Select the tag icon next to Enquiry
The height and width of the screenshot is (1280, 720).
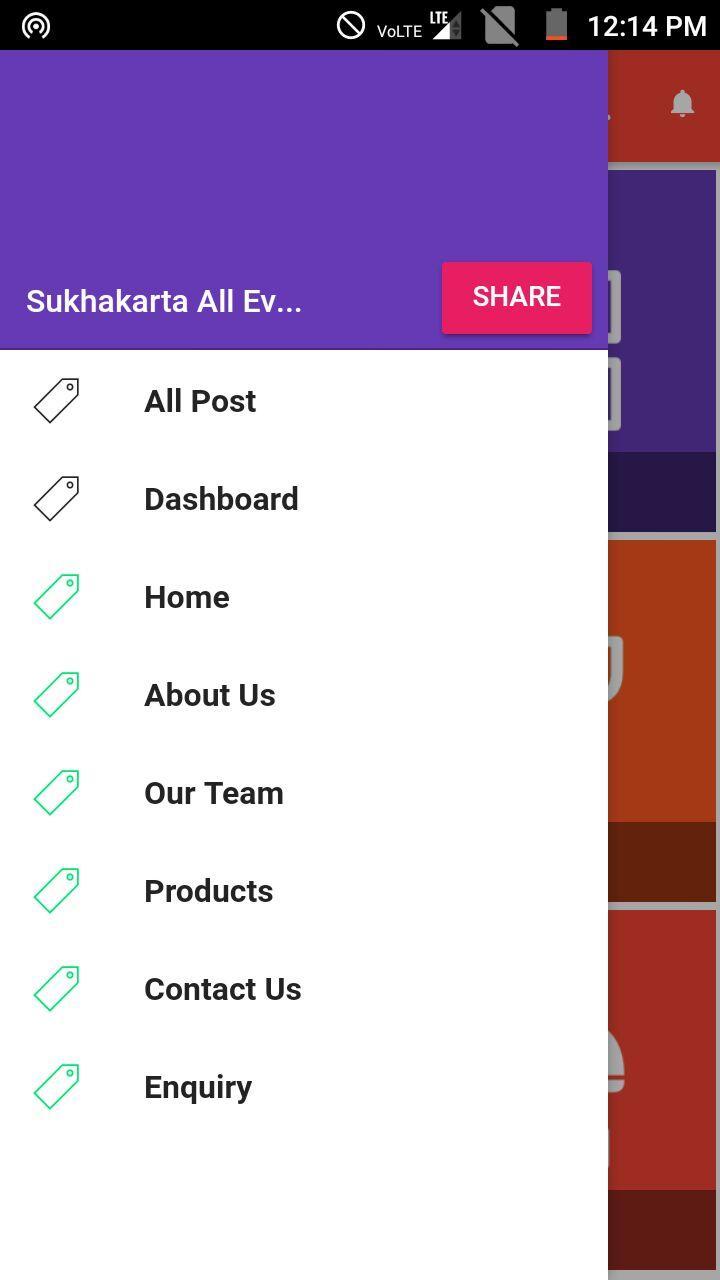(57, 1086)
